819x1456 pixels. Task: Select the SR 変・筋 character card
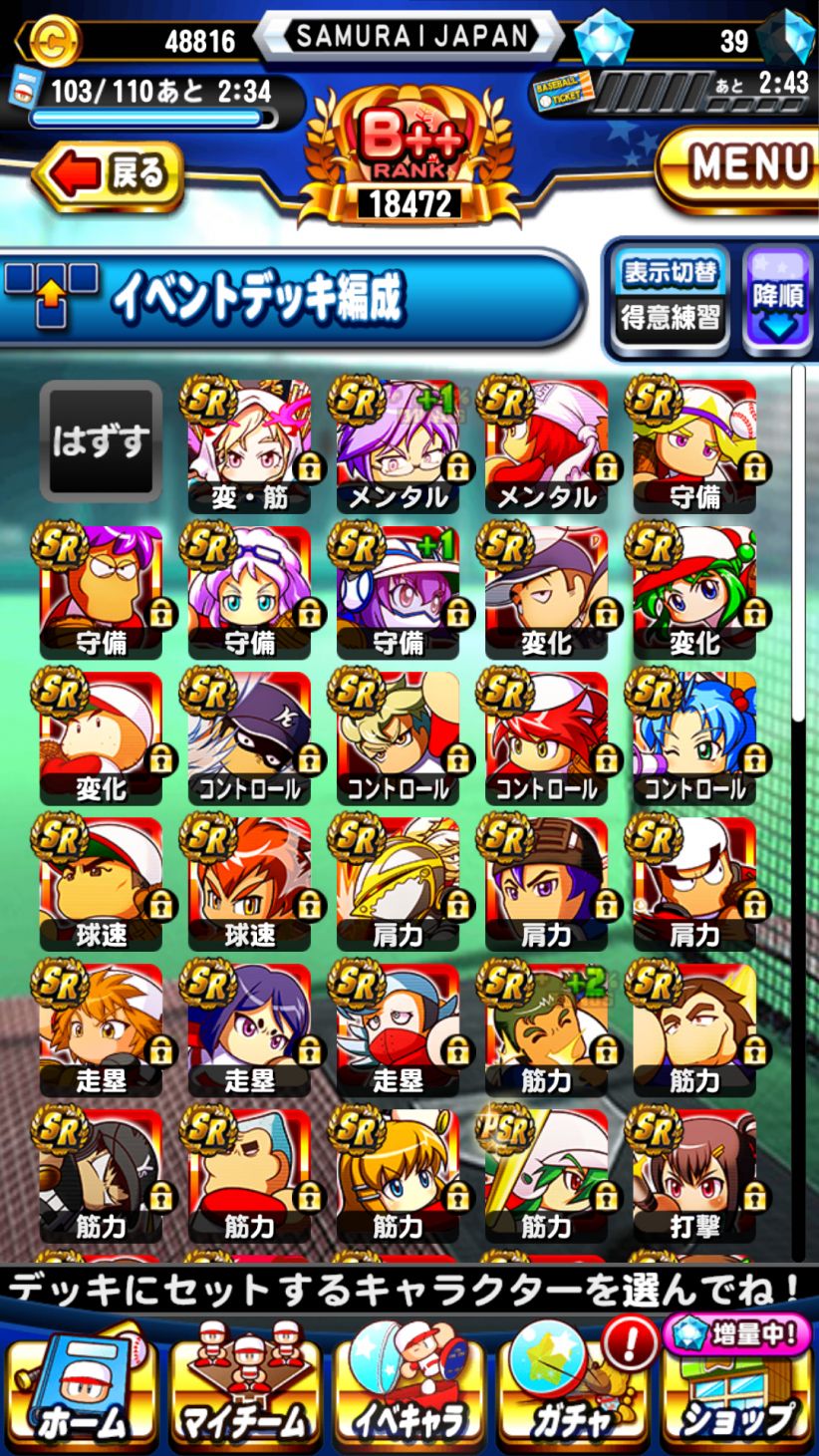249,444
